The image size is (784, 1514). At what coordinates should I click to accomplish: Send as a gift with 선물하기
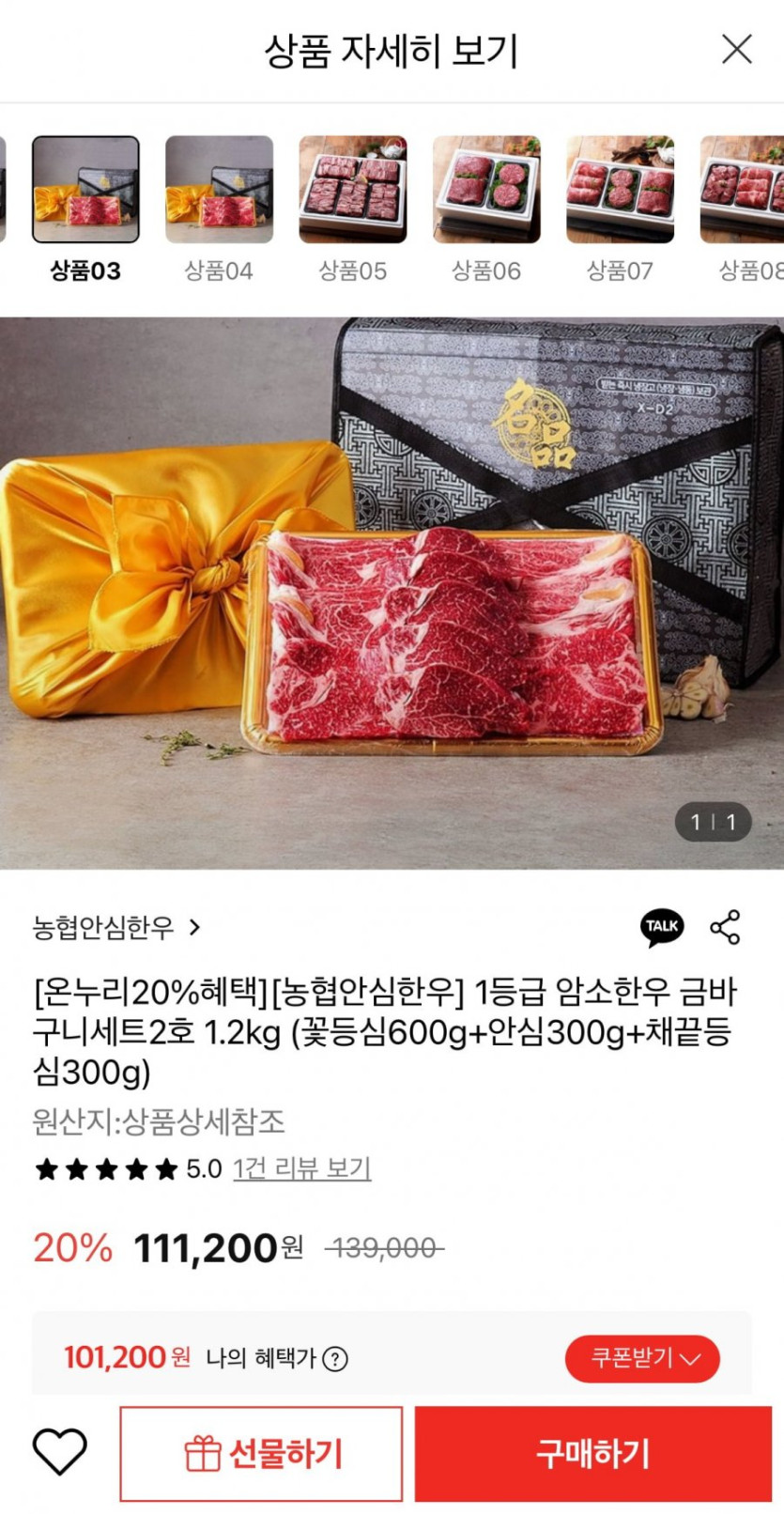261,1453
